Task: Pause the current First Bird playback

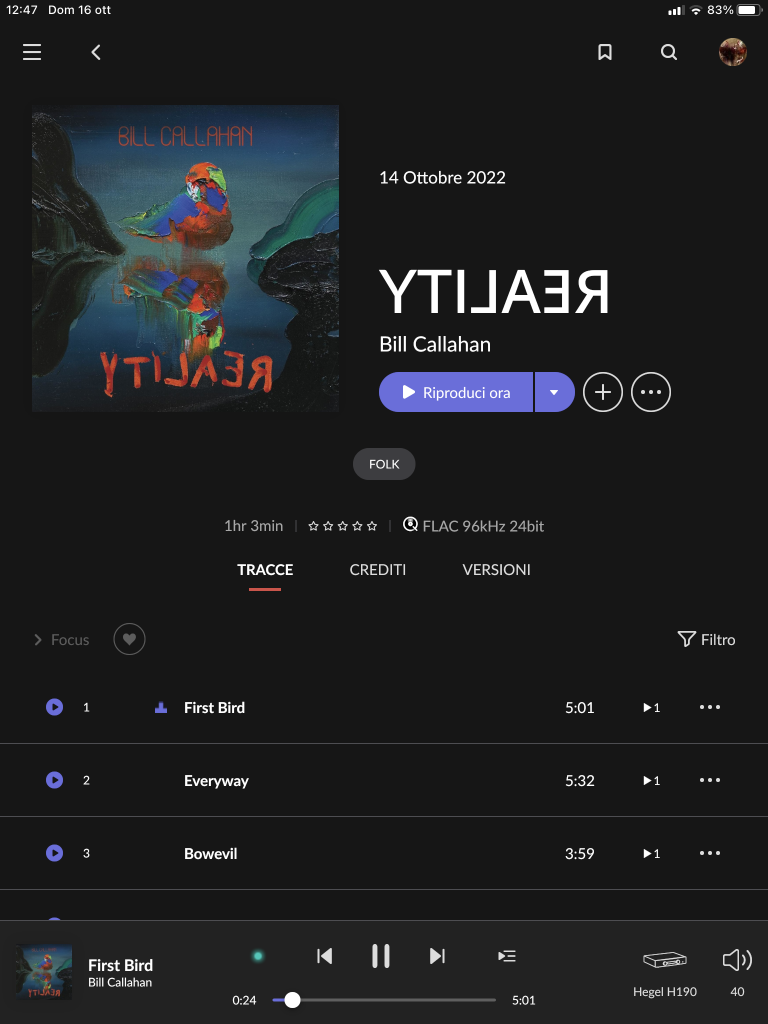Action: point(380,956)
